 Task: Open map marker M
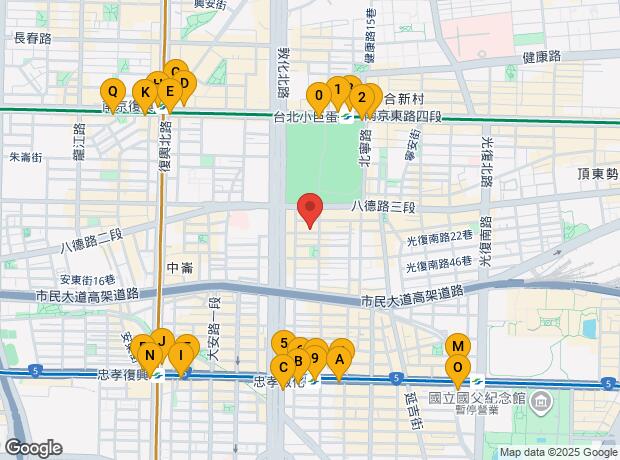coord(457,346)
